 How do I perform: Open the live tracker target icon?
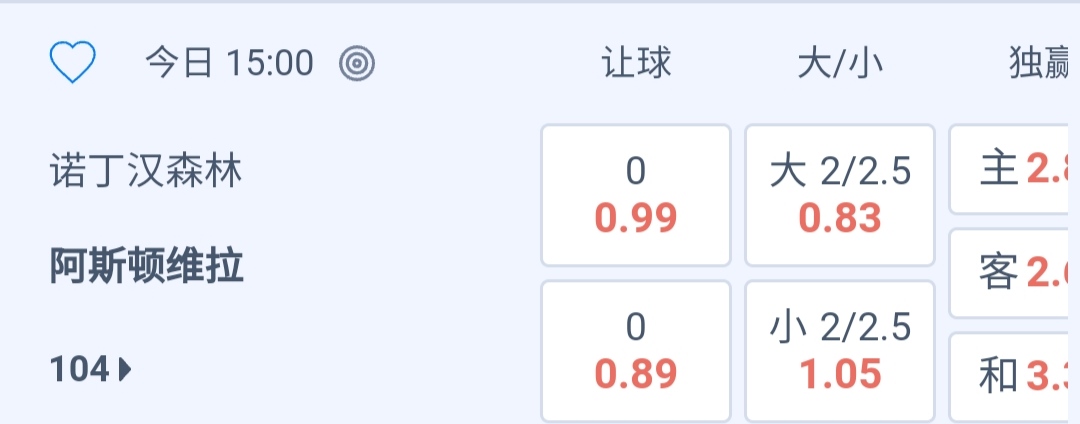tap(357, 64)
